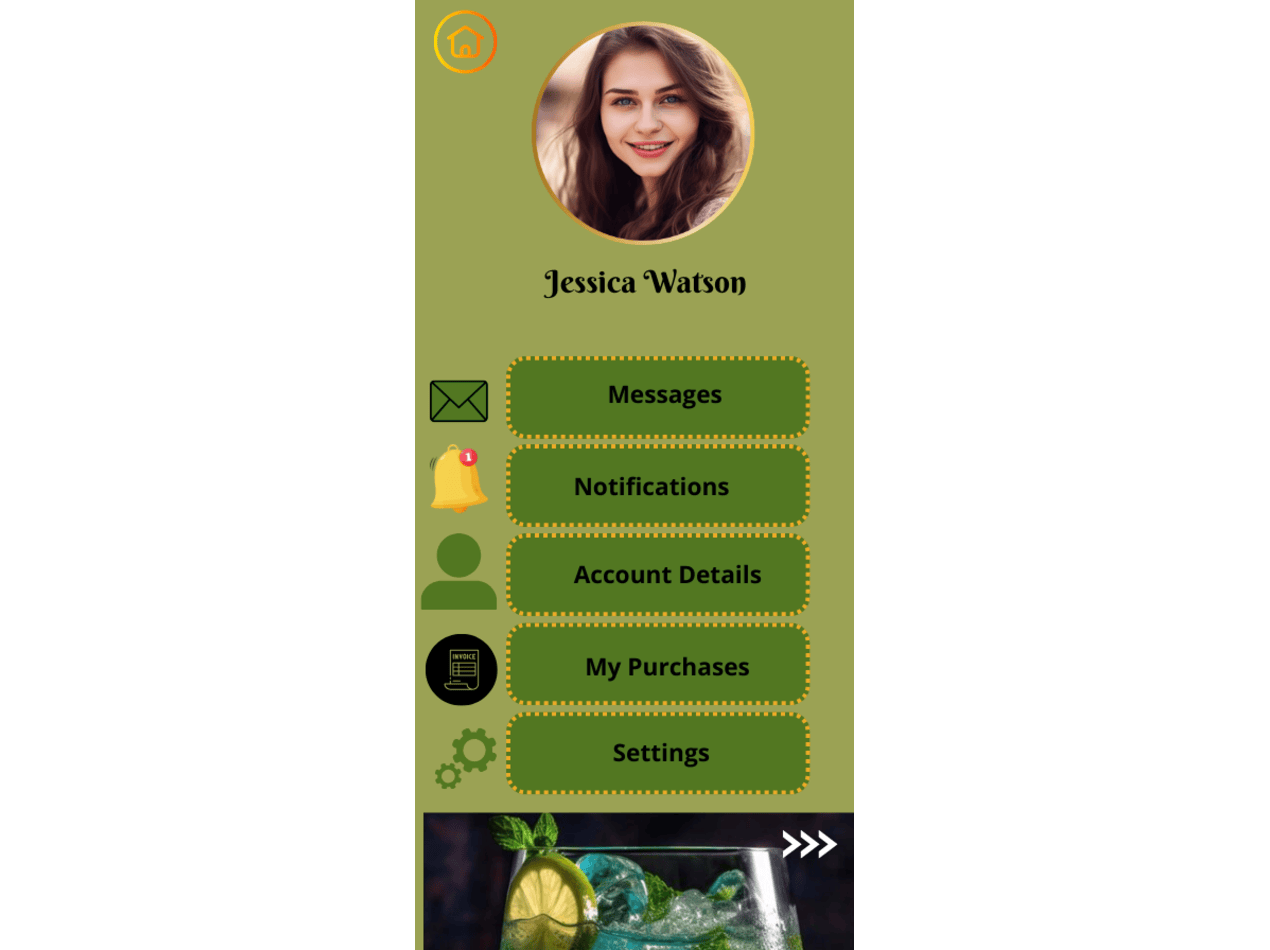
Task: Open Settings
Action: (x=658, y=753)
